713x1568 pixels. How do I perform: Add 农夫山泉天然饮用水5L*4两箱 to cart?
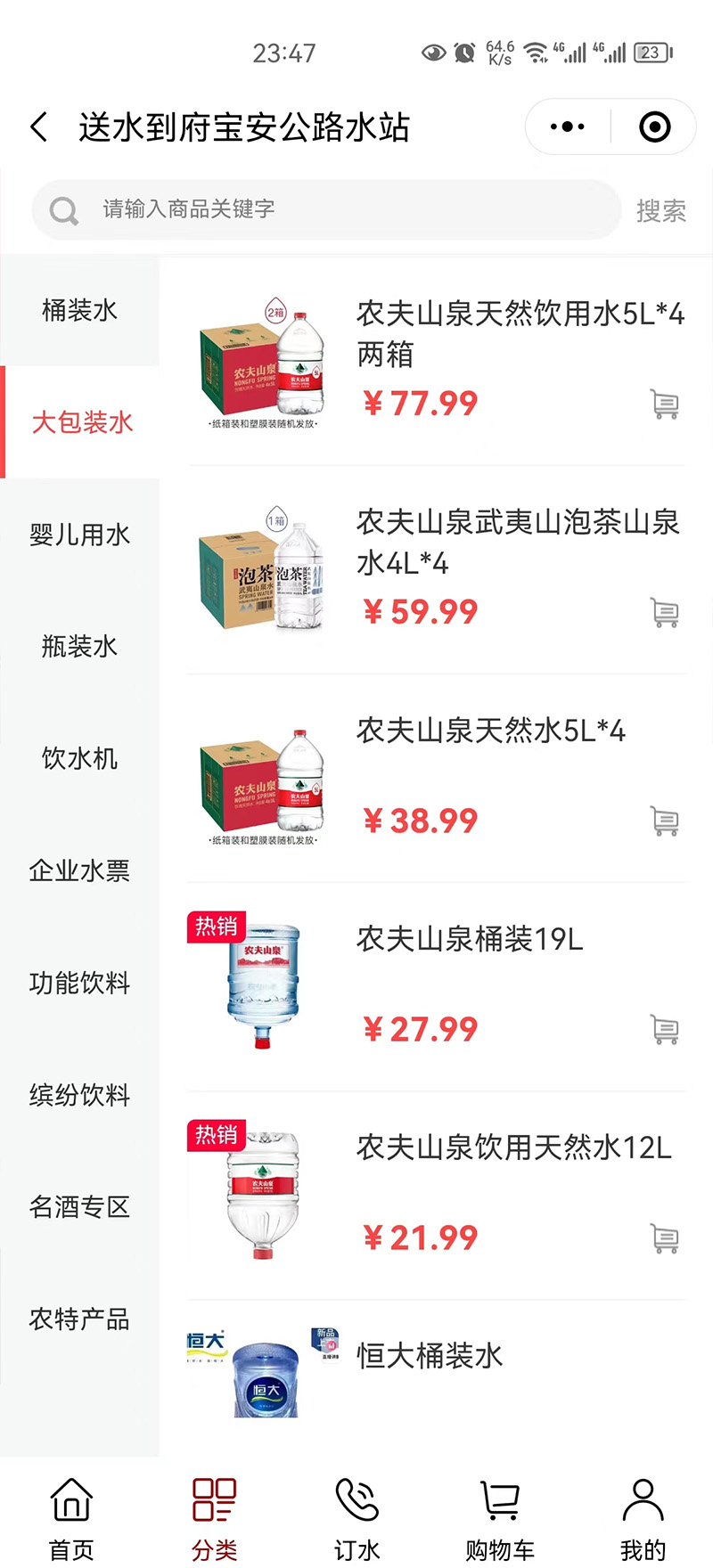[x=665, y=404]
